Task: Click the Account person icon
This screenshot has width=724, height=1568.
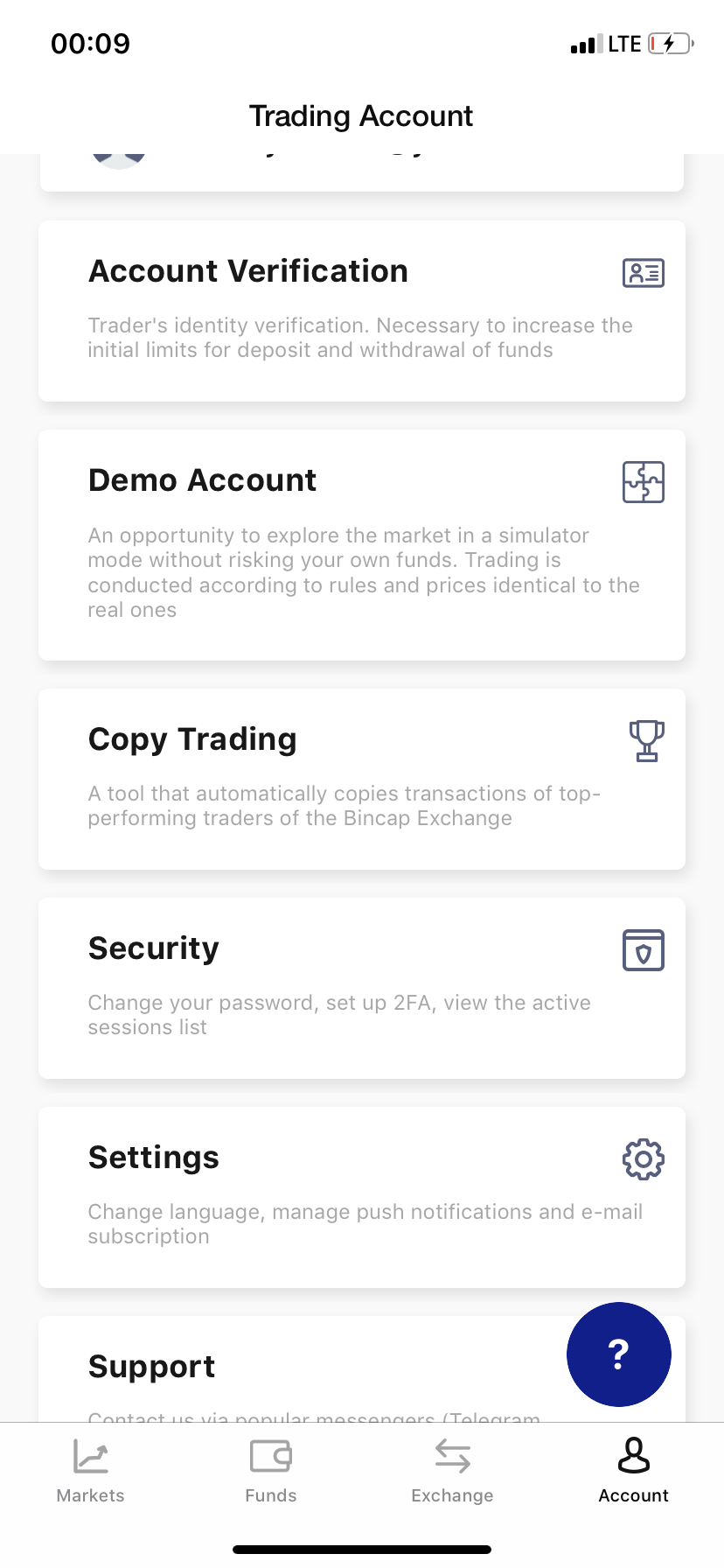Action: pos(632,1455)
